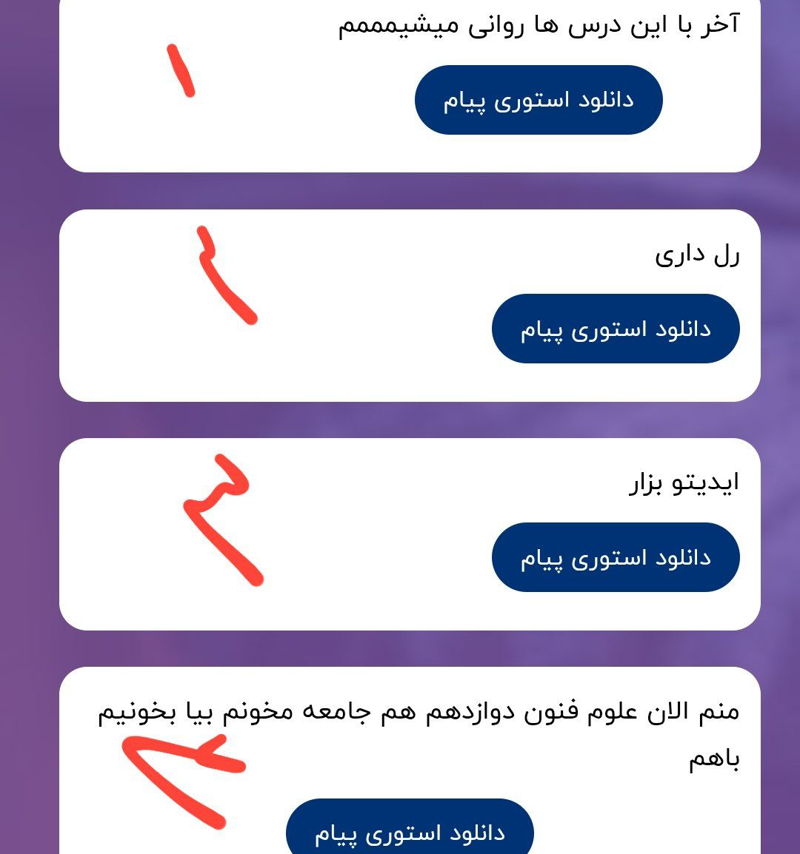Download story for the رل داری message
800x854 pixels.
615,329
